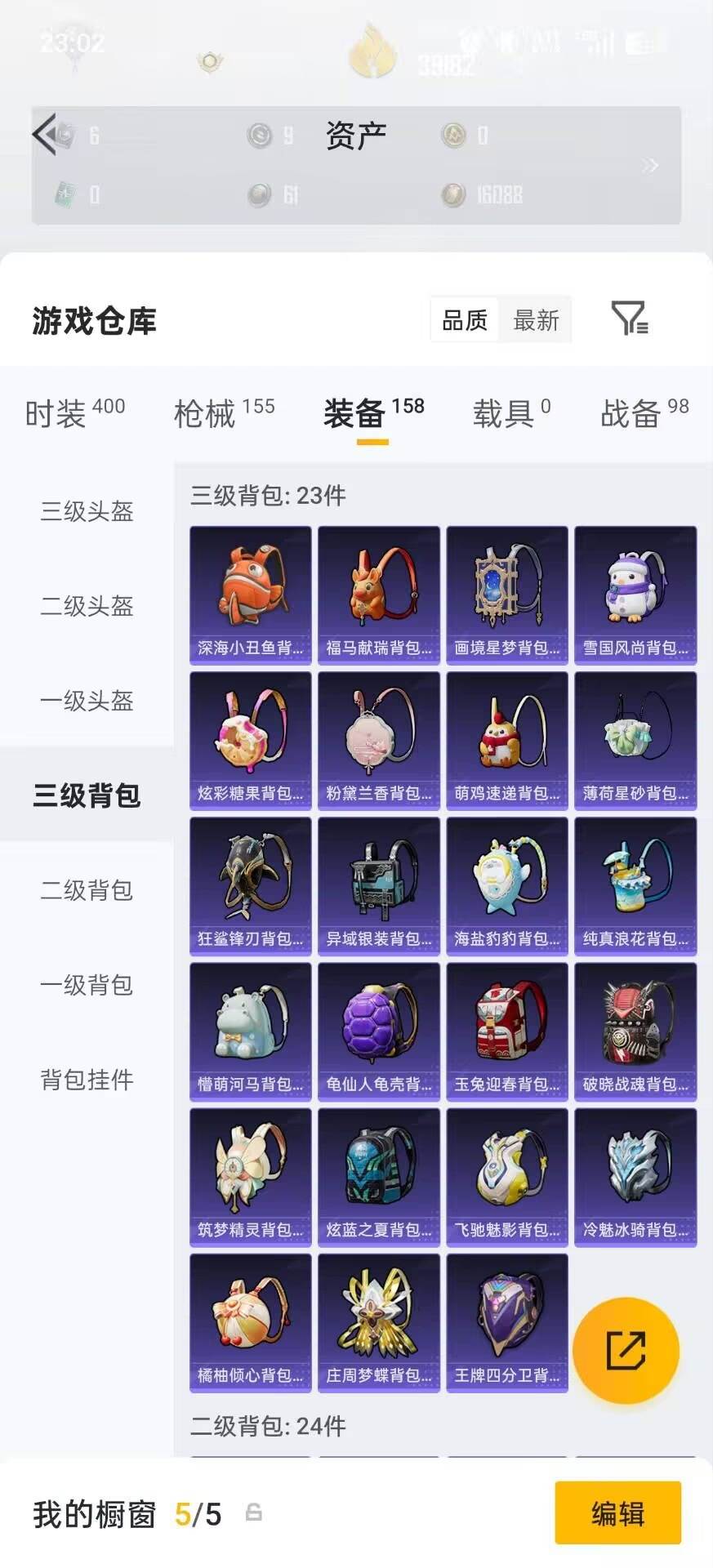
Task: Open the 龟仙人龟壳背包 item thumbnail
Action: pyautogui.click(x=379, y=1031)
